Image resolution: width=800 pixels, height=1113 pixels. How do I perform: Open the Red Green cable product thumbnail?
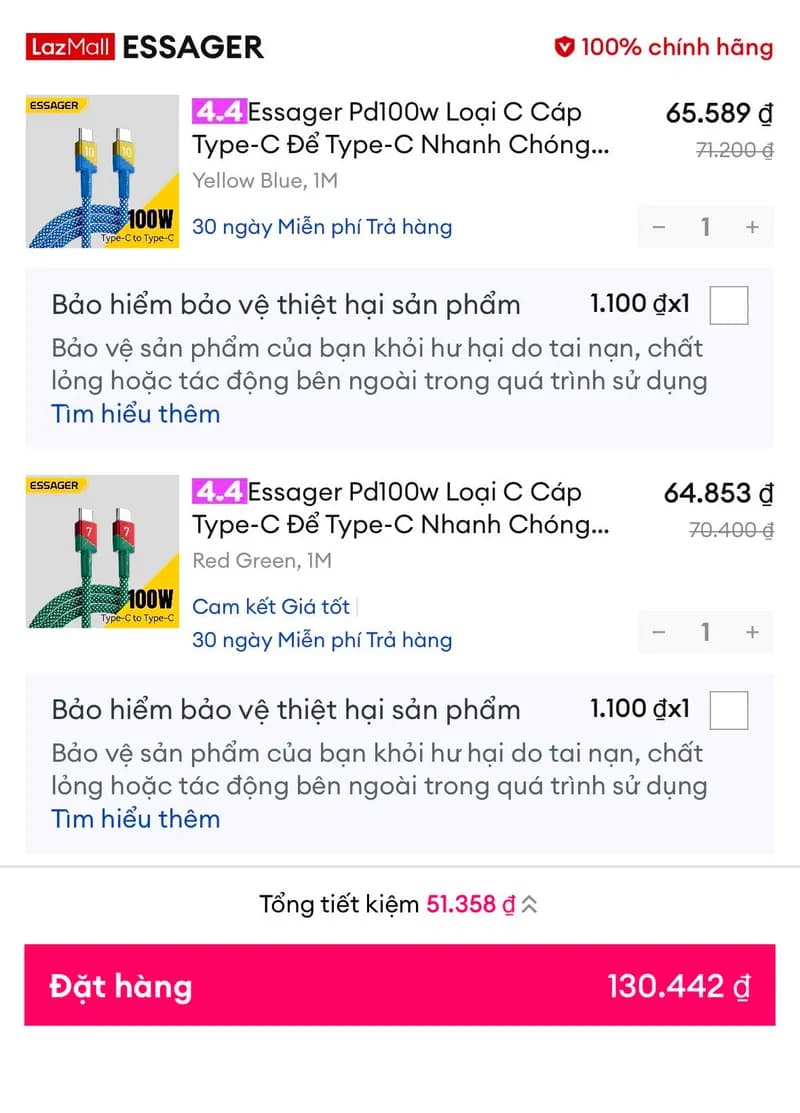(101, 551)
